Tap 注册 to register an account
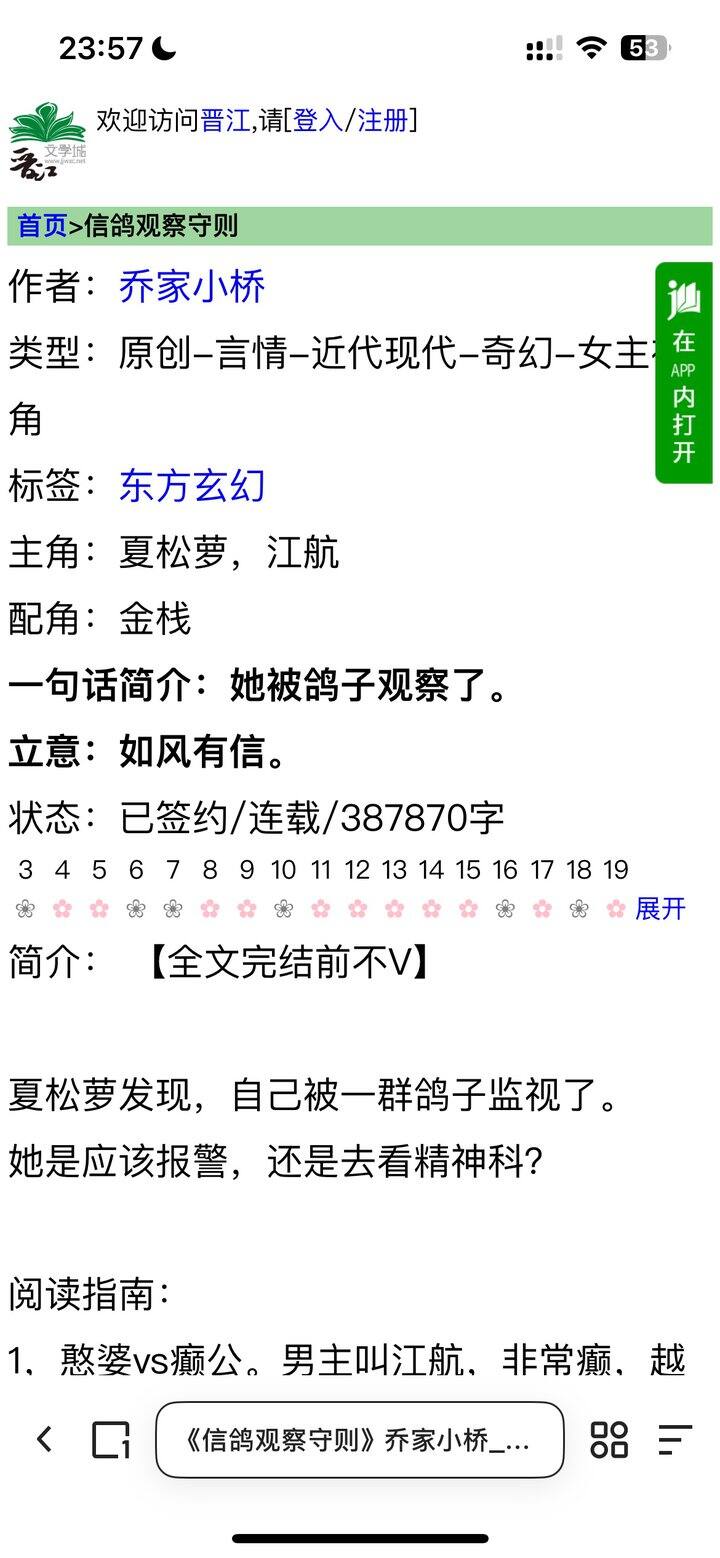This screenshot has width=720, height=1558. (383, 121)
